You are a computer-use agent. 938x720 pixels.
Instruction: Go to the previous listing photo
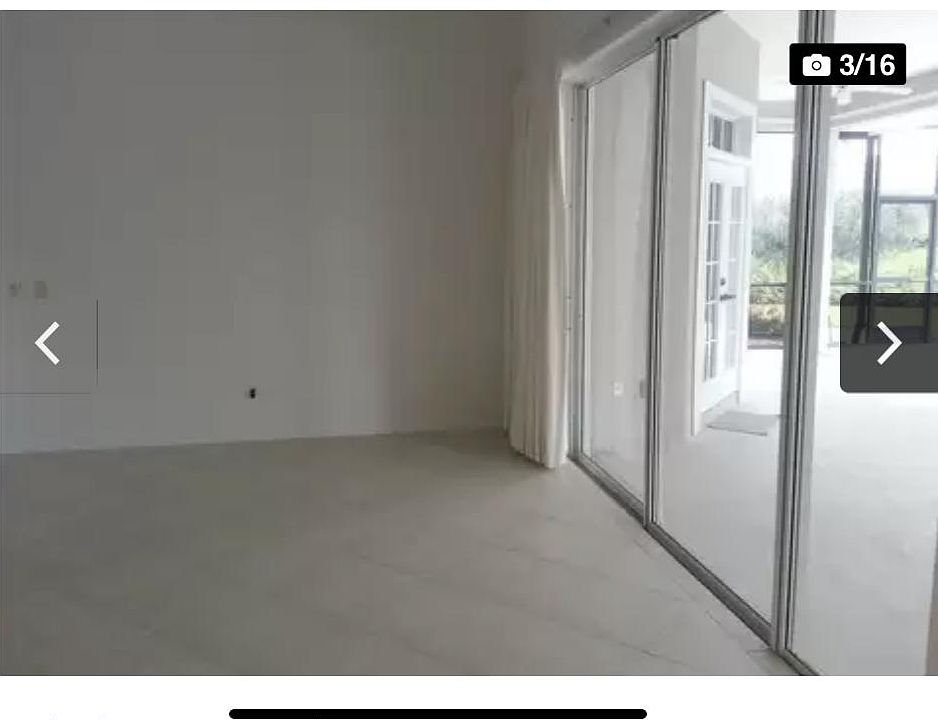pos(48,343)
